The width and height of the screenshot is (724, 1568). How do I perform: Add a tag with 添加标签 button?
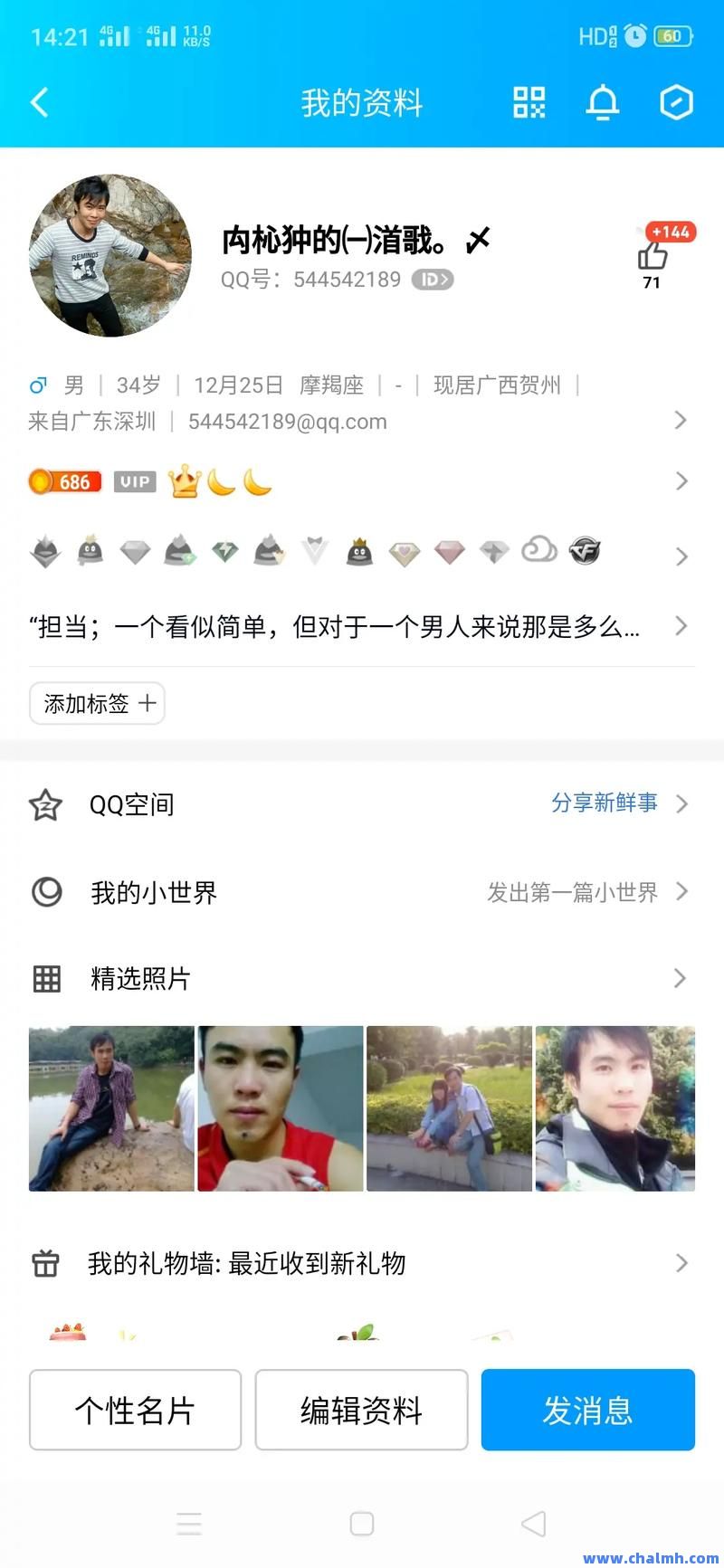98,703
